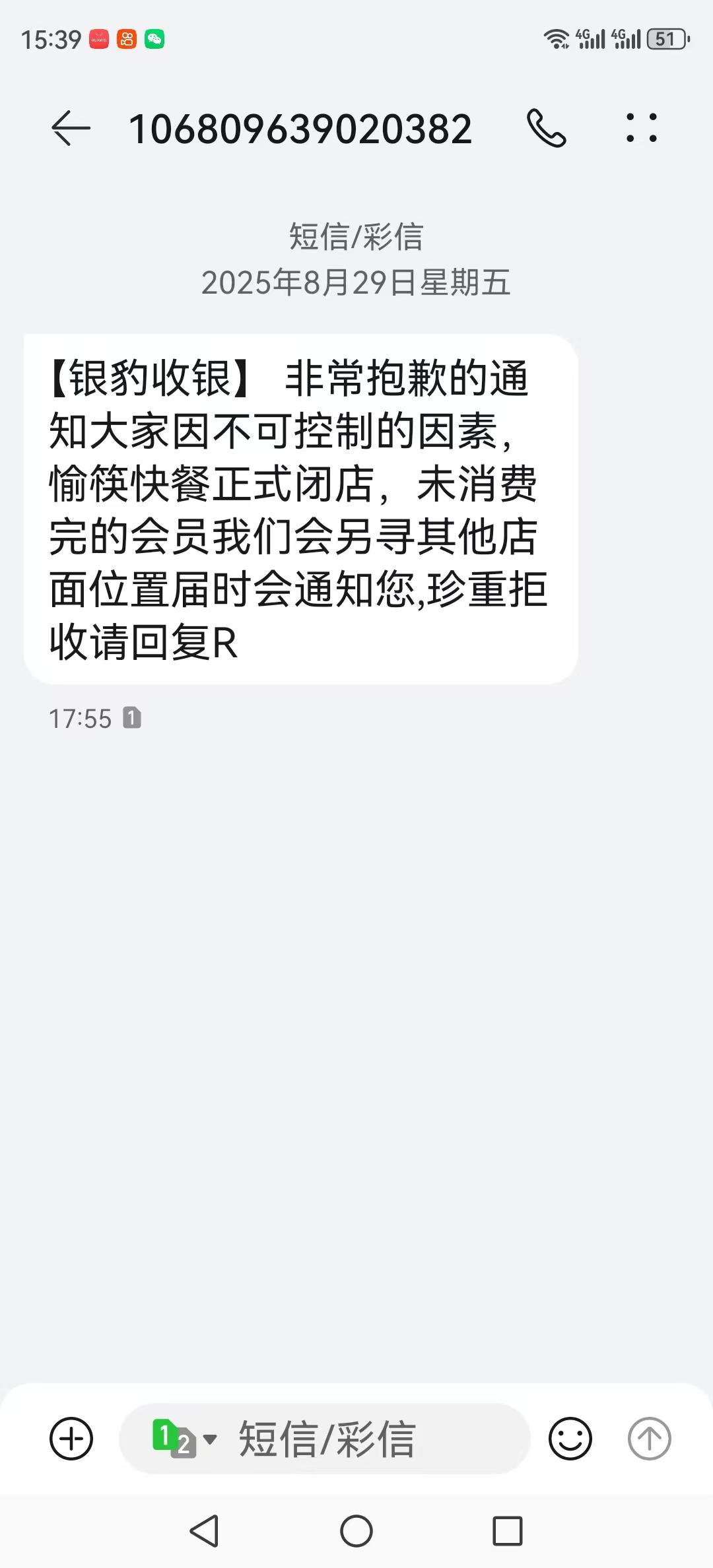Go to home screen via navigation bar

tap(356, 1531)
